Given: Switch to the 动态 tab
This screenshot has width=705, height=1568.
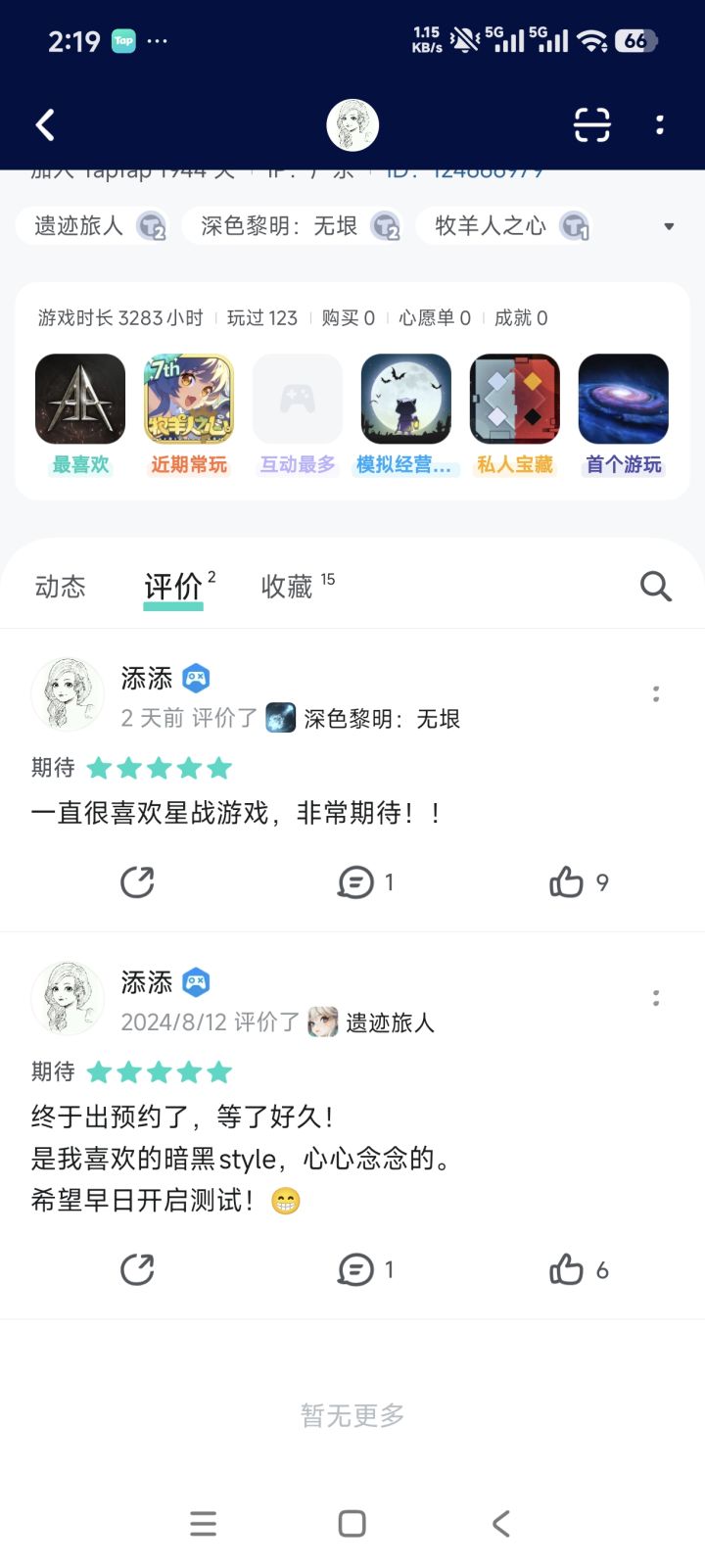Looking at the screenshot, I should coord(61,586).
